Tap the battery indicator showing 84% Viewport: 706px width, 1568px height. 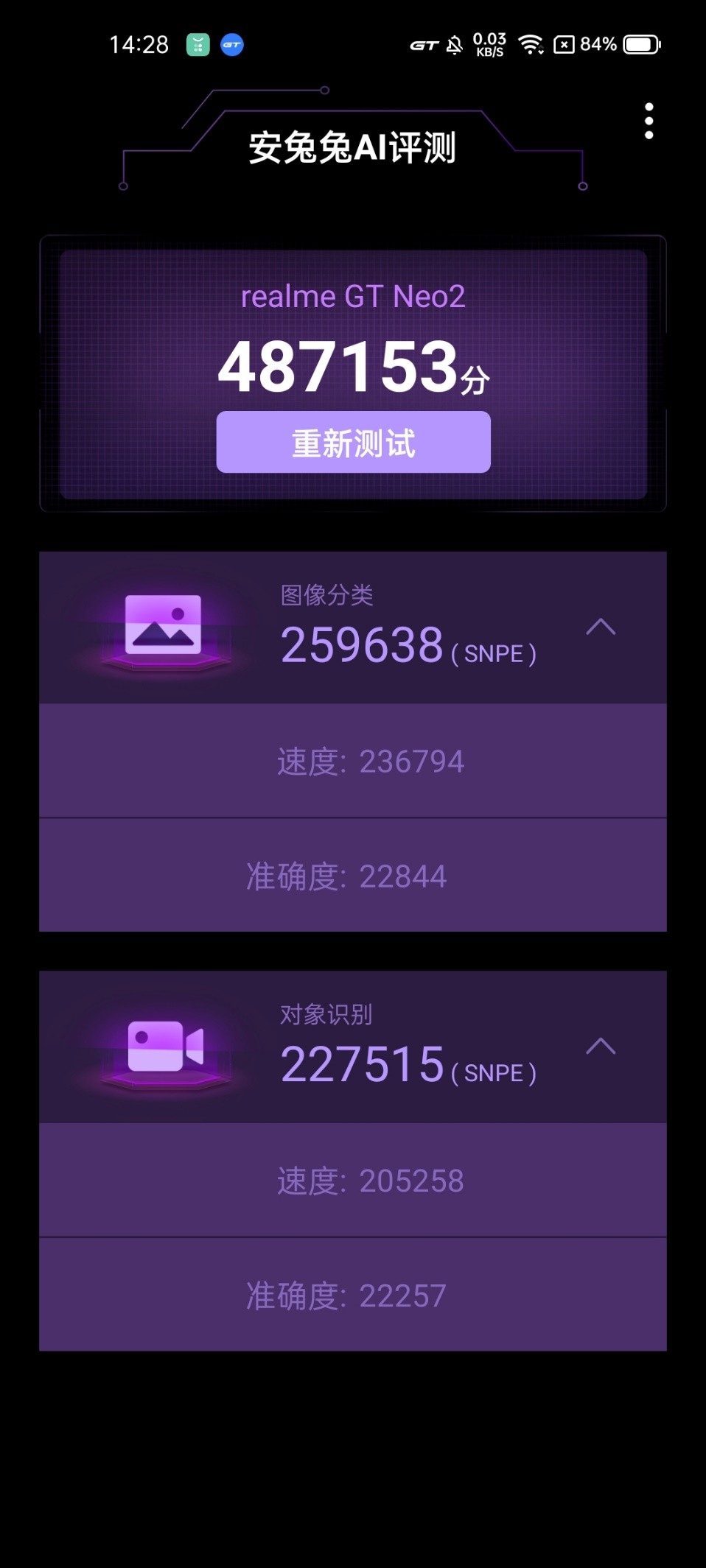click(639, 46)
